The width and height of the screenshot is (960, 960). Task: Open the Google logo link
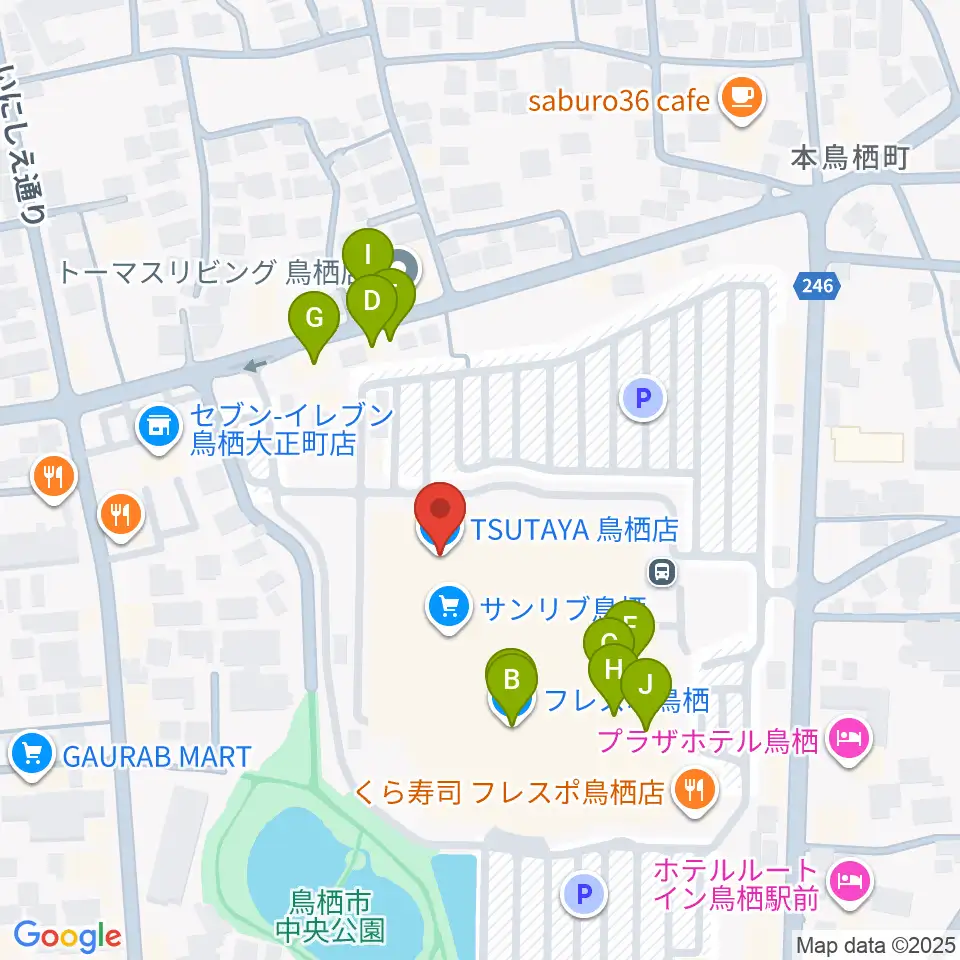[x=67, y=936]
